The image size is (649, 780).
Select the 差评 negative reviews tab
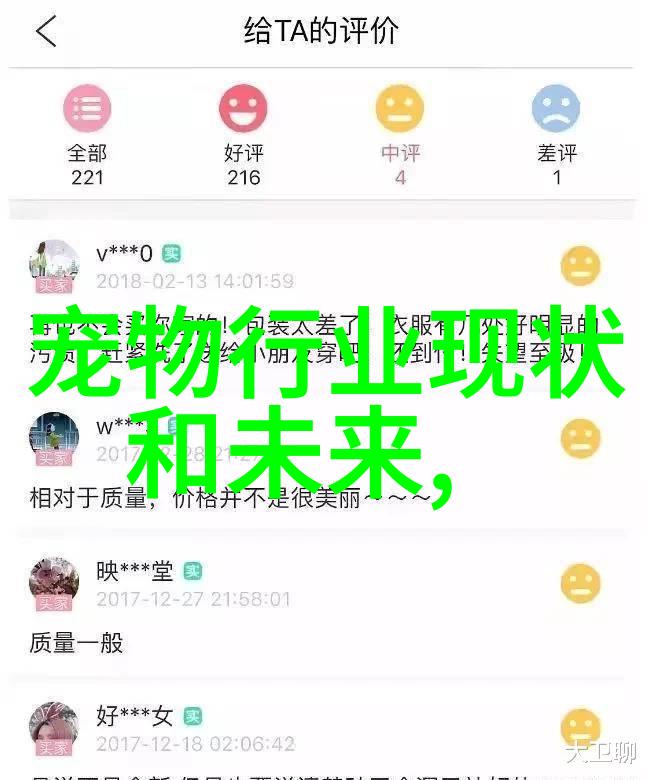[x=556, y=135]
